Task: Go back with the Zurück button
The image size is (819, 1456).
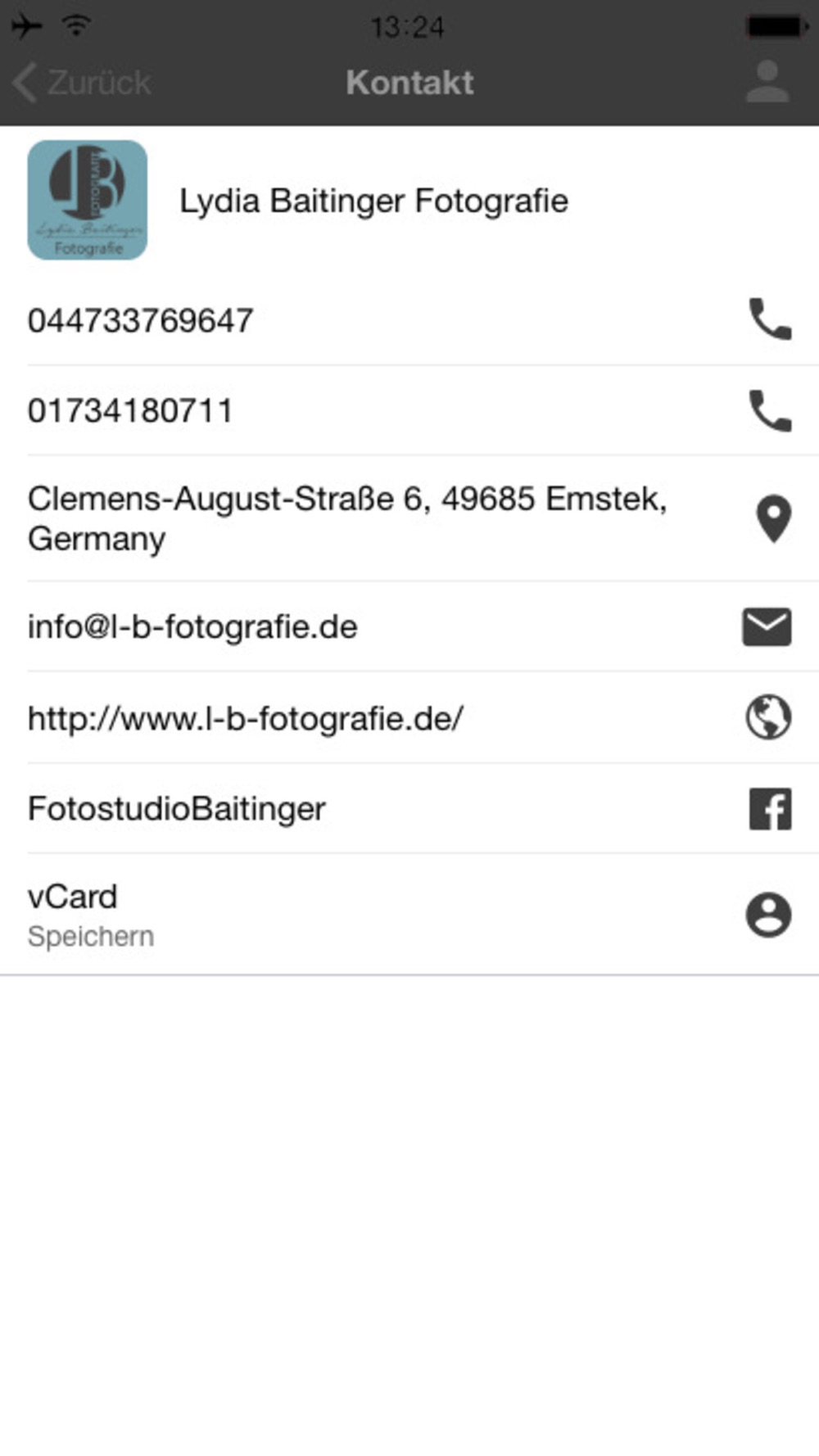Action: coord(82,83)
